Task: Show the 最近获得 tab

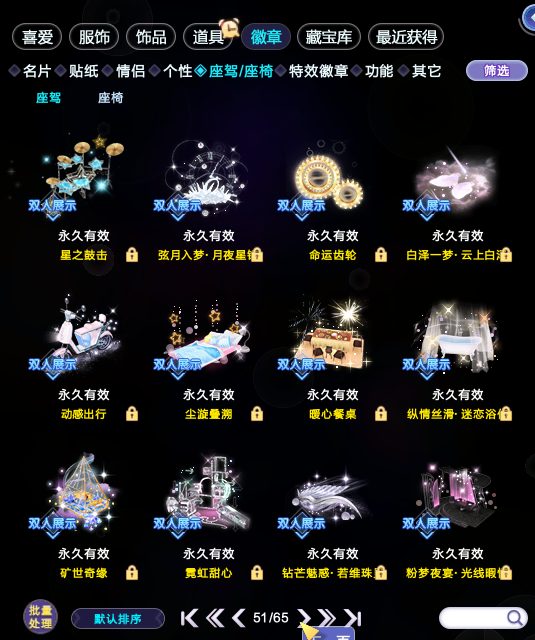Action: pyautogui.click(x=406, y=37)
